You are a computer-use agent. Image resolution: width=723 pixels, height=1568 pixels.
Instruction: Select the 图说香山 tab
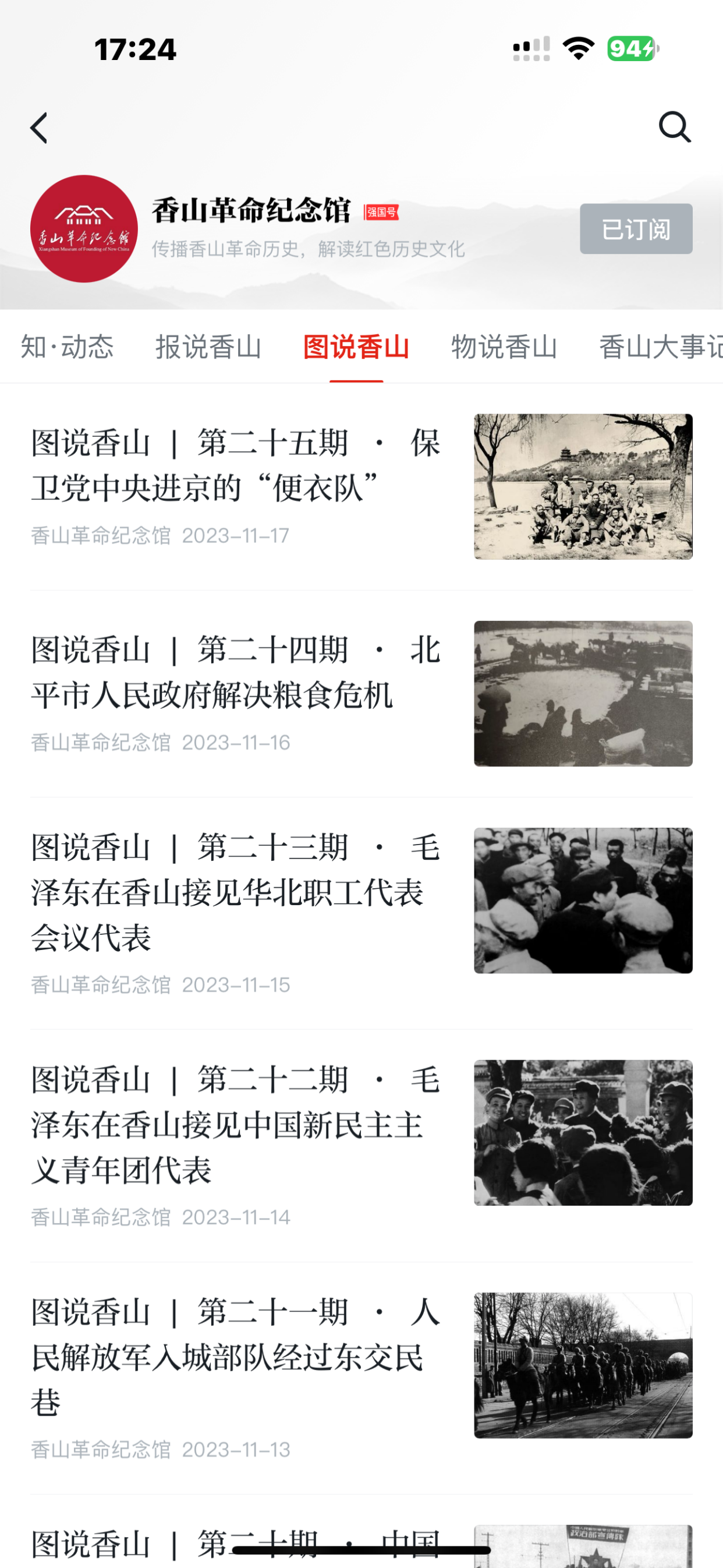pyautogui.click(x=356, y=347)
